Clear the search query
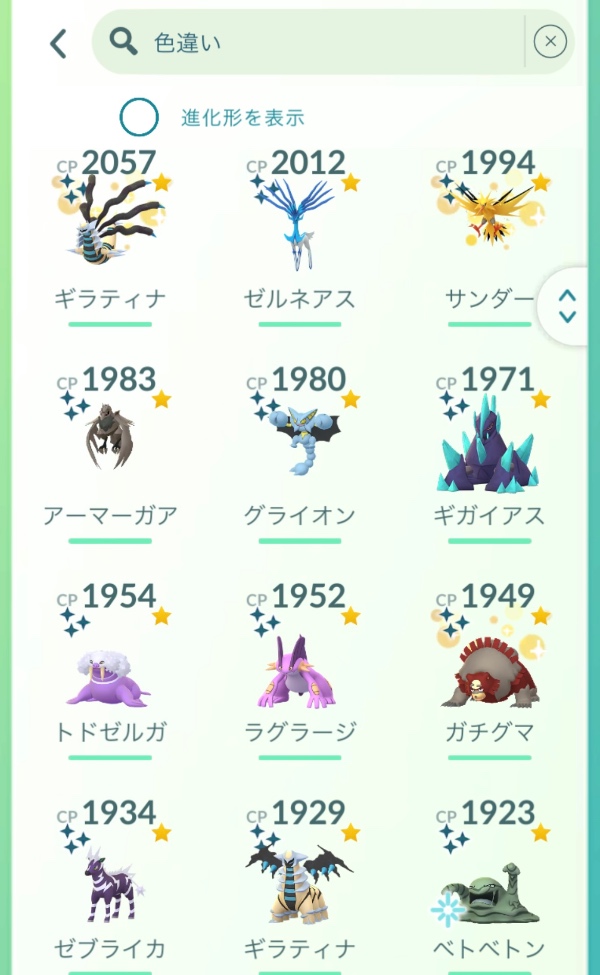This screenshot has height=975, width=600. (x=550, y=42)
